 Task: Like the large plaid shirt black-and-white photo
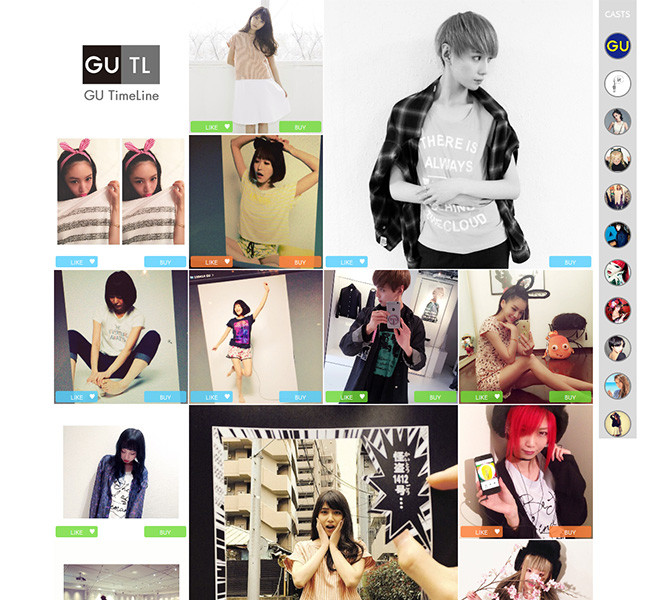346,262
